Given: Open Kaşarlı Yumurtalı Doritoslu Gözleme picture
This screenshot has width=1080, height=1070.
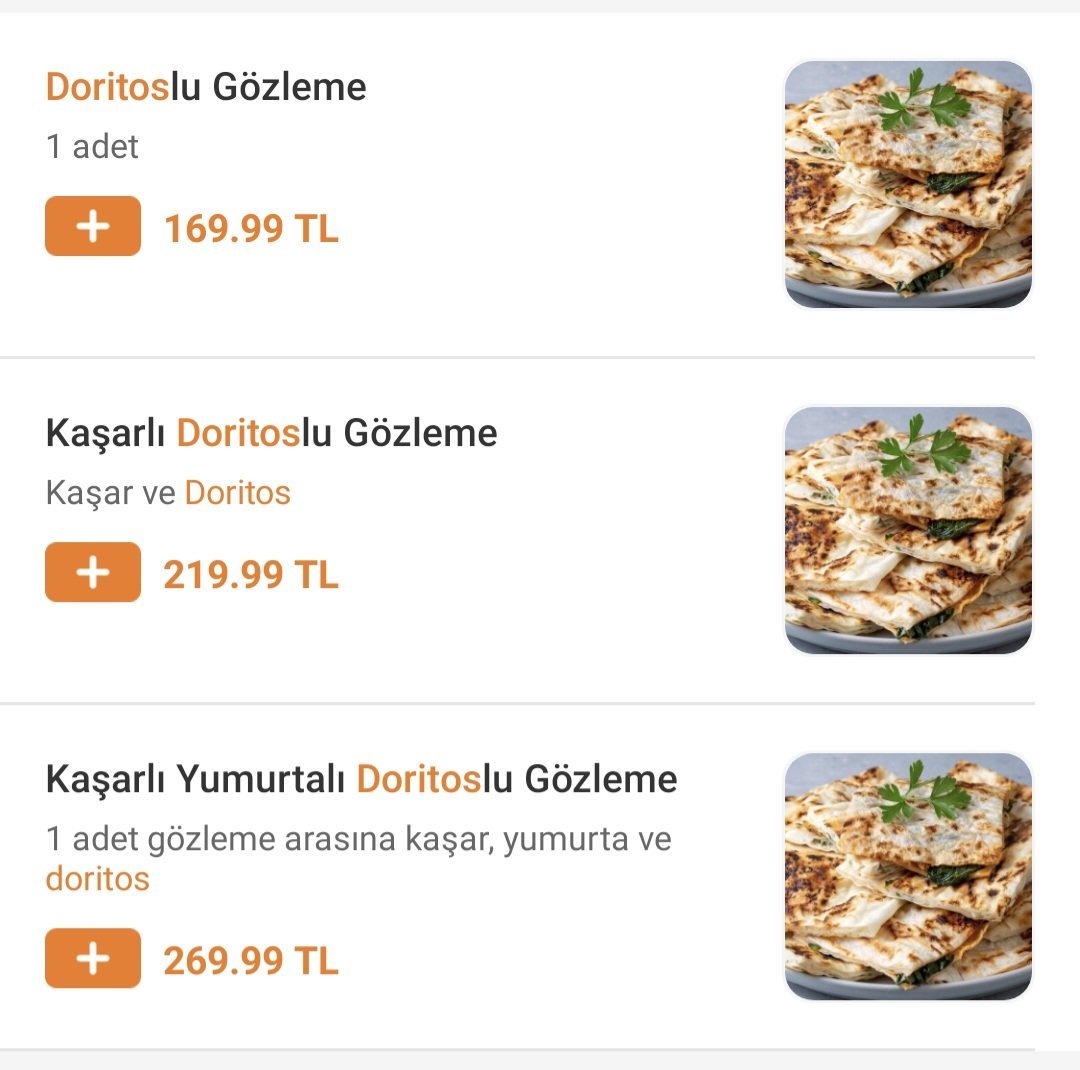Looking at the screenshot, I should [907, 876].
